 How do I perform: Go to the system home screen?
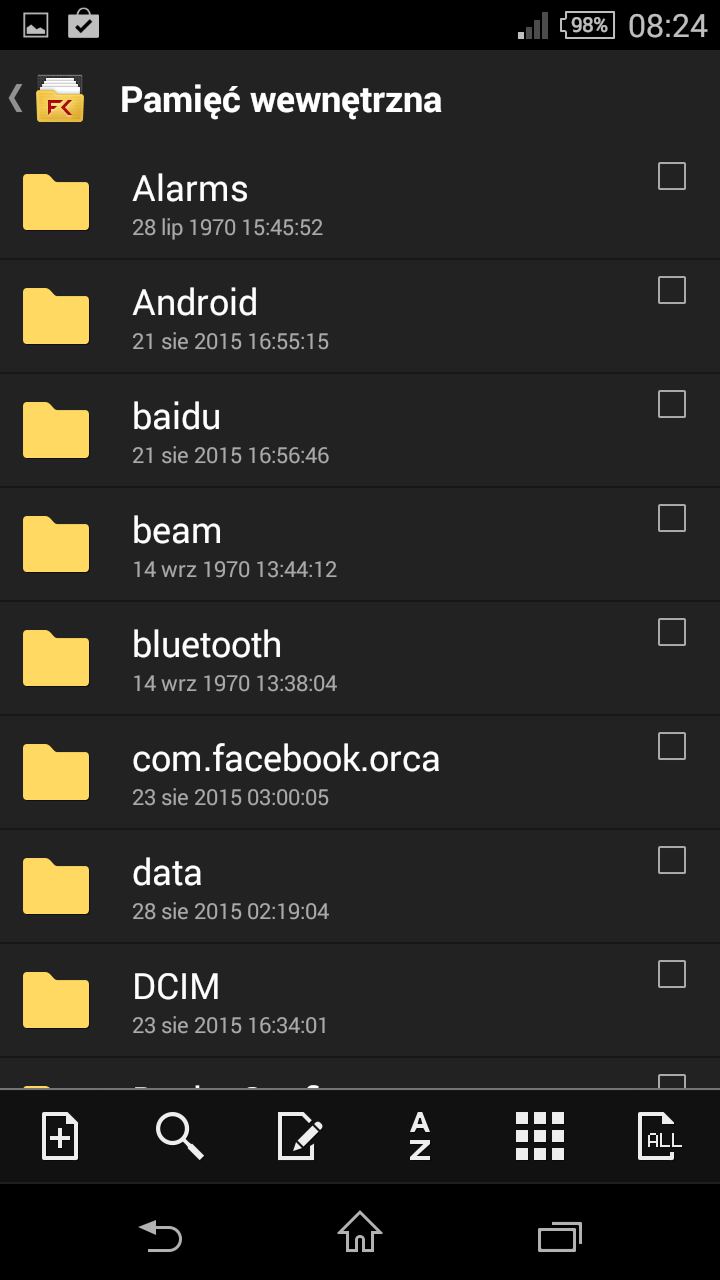point(360,1232)
